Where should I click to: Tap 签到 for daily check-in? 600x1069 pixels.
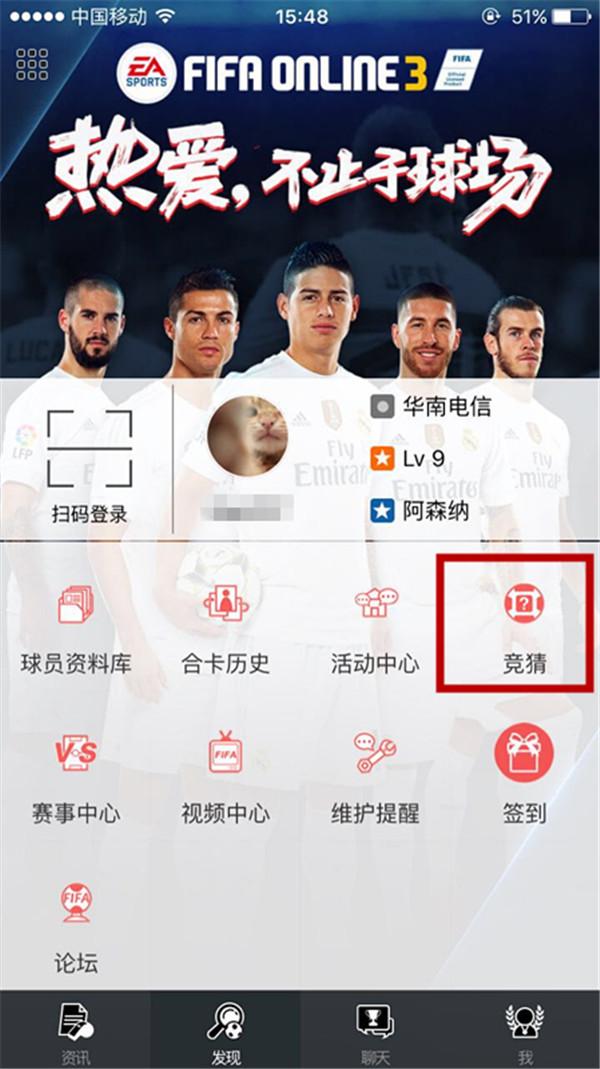pyautogui.click(x=524, y=777)
